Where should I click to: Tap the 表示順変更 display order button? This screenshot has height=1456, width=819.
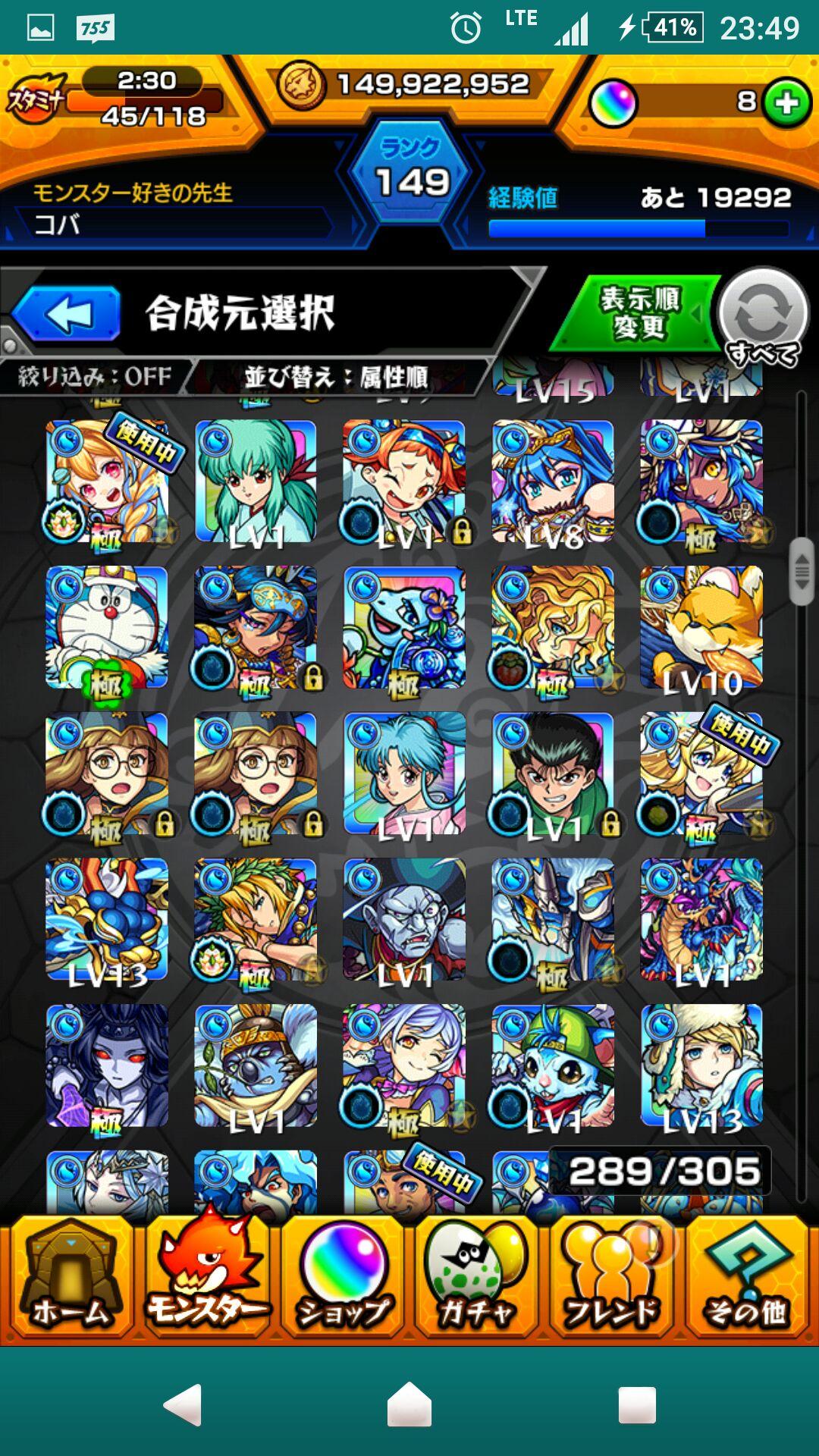pyautogui.click(x=639, y=313)
